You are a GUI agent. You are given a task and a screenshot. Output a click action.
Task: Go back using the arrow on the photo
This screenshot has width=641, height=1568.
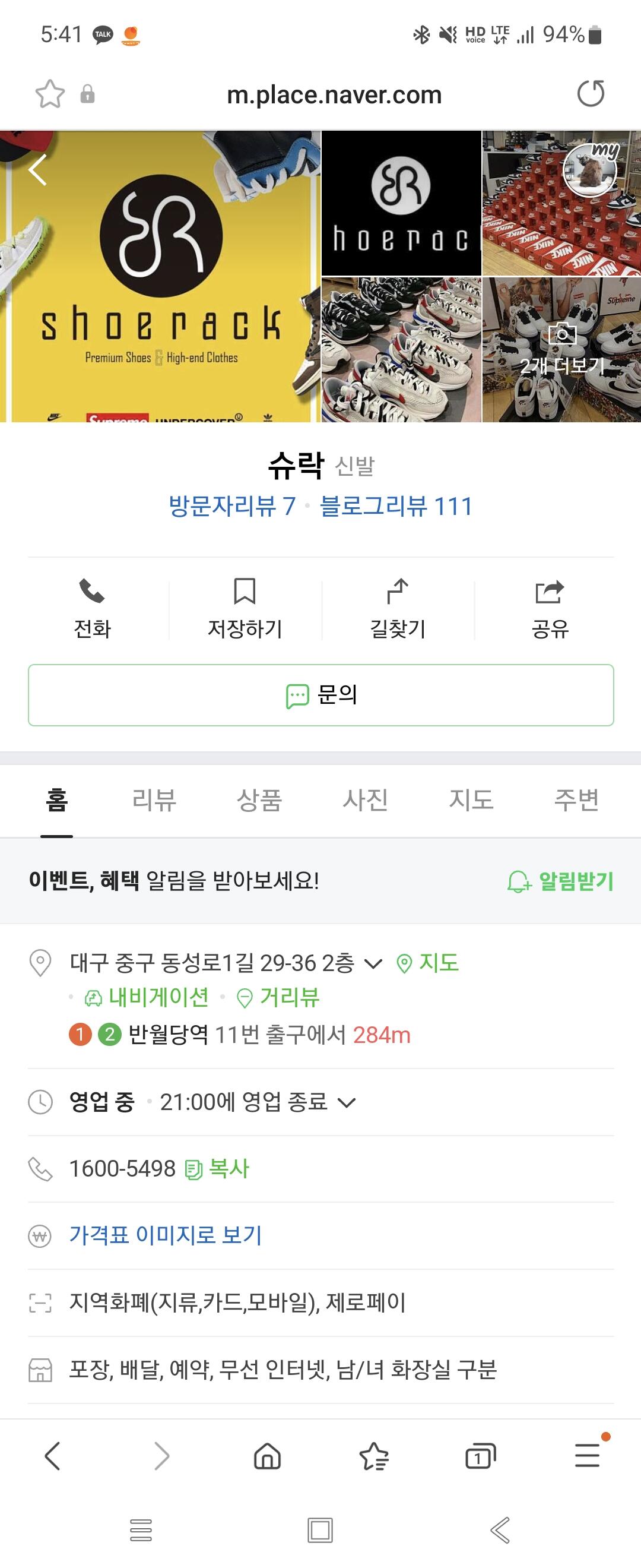[x=38, y=169]
